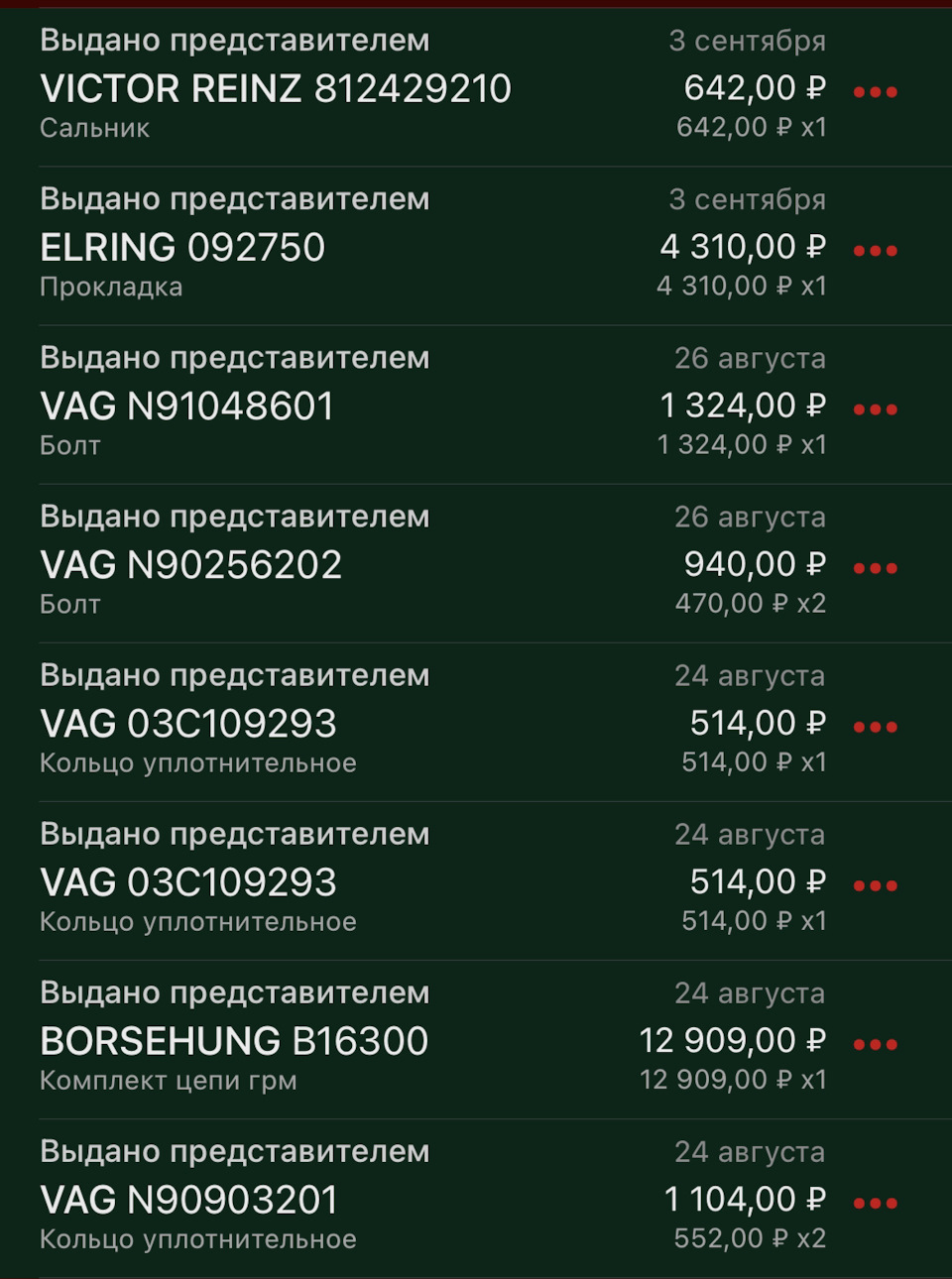Open the VAG N91048601 part record
The image size is (952, 1279).
(187, 406)
